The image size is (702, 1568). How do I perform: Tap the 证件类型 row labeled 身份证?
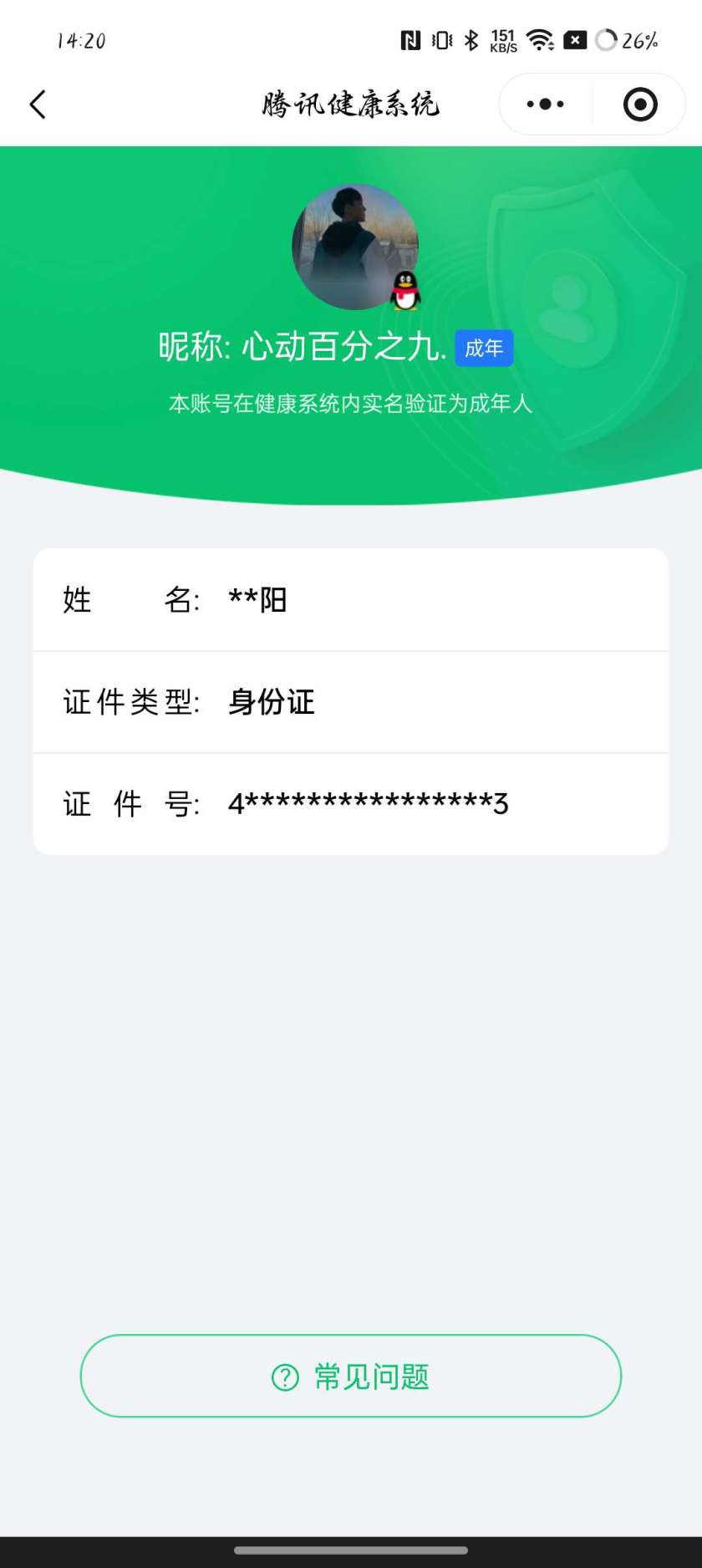pyautogui.click(x=350, y=702)
